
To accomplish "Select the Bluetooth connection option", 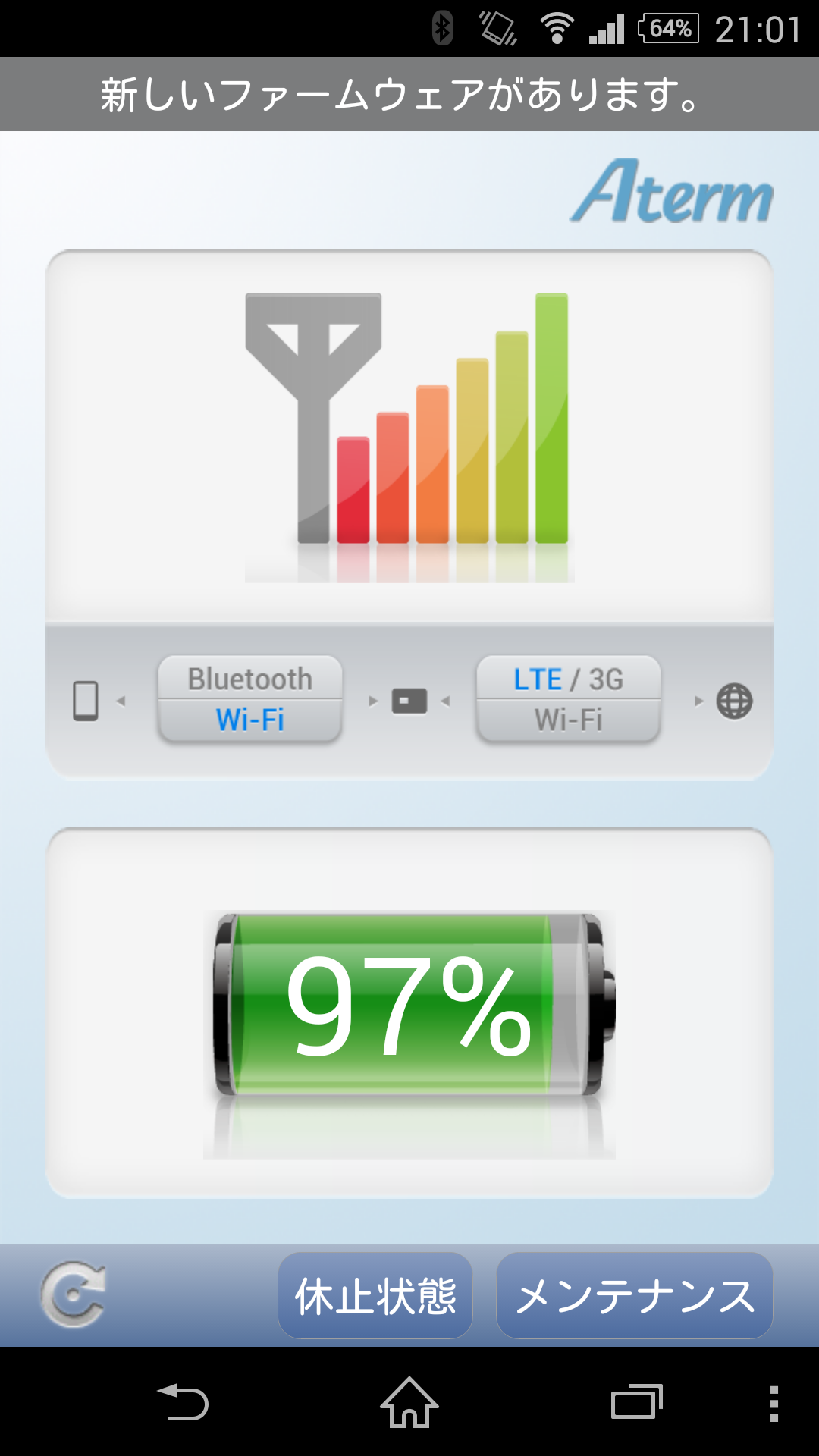I will (250, 678).
